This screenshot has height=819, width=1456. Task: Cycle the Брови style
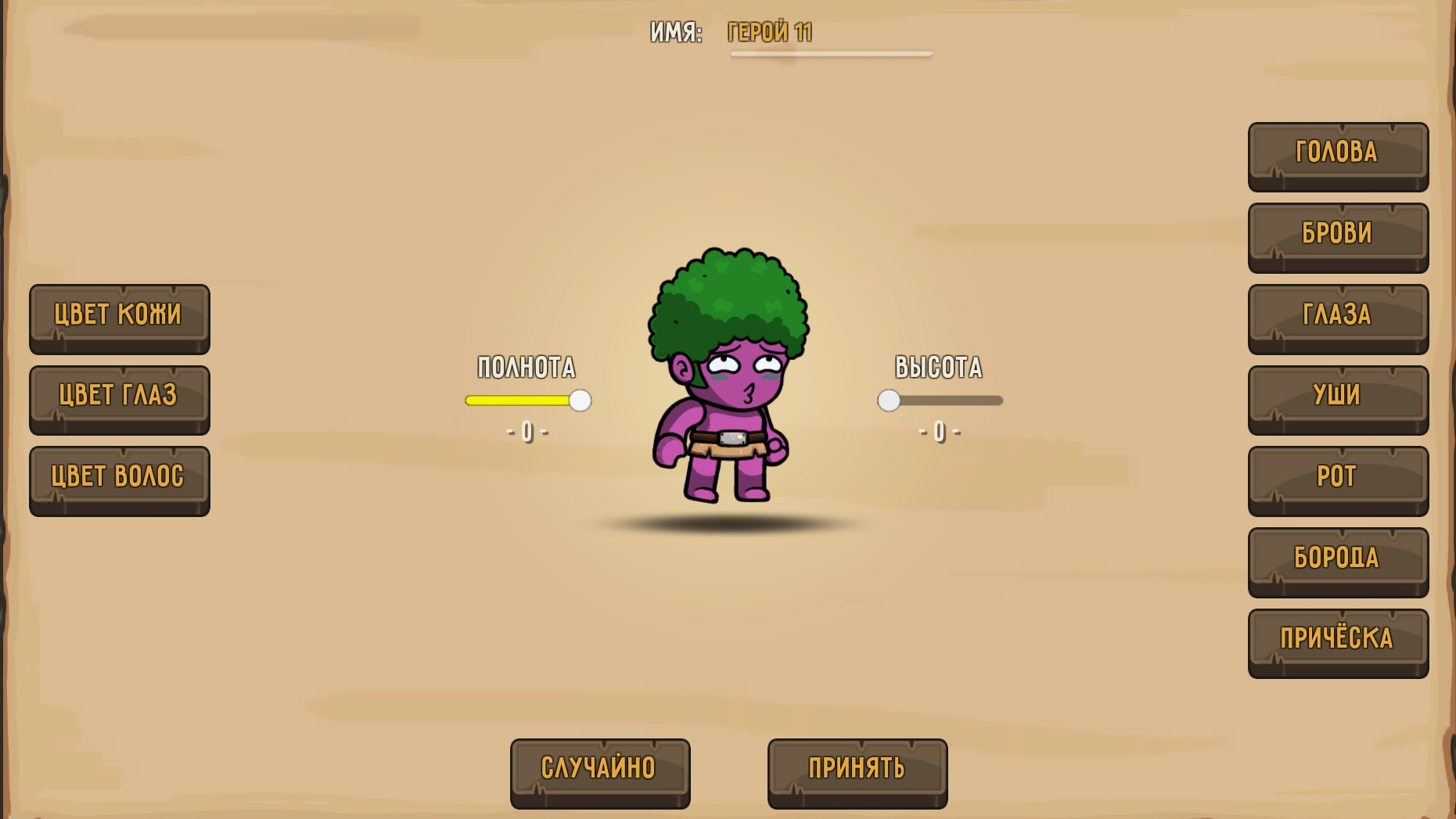tap(1337, 235)
